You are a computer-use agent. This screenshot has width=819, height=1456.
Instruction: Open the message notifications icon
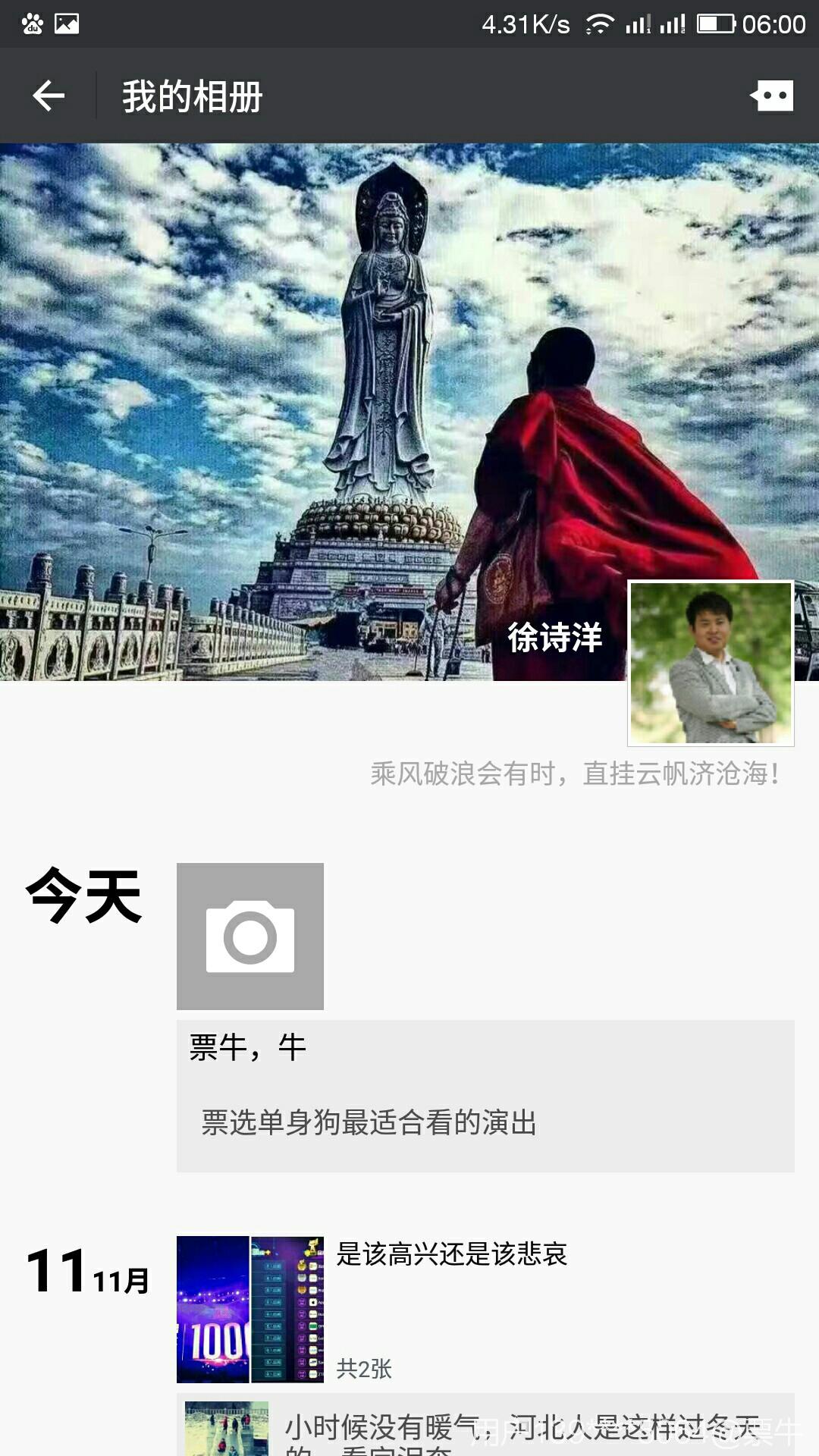click(772, 96)
